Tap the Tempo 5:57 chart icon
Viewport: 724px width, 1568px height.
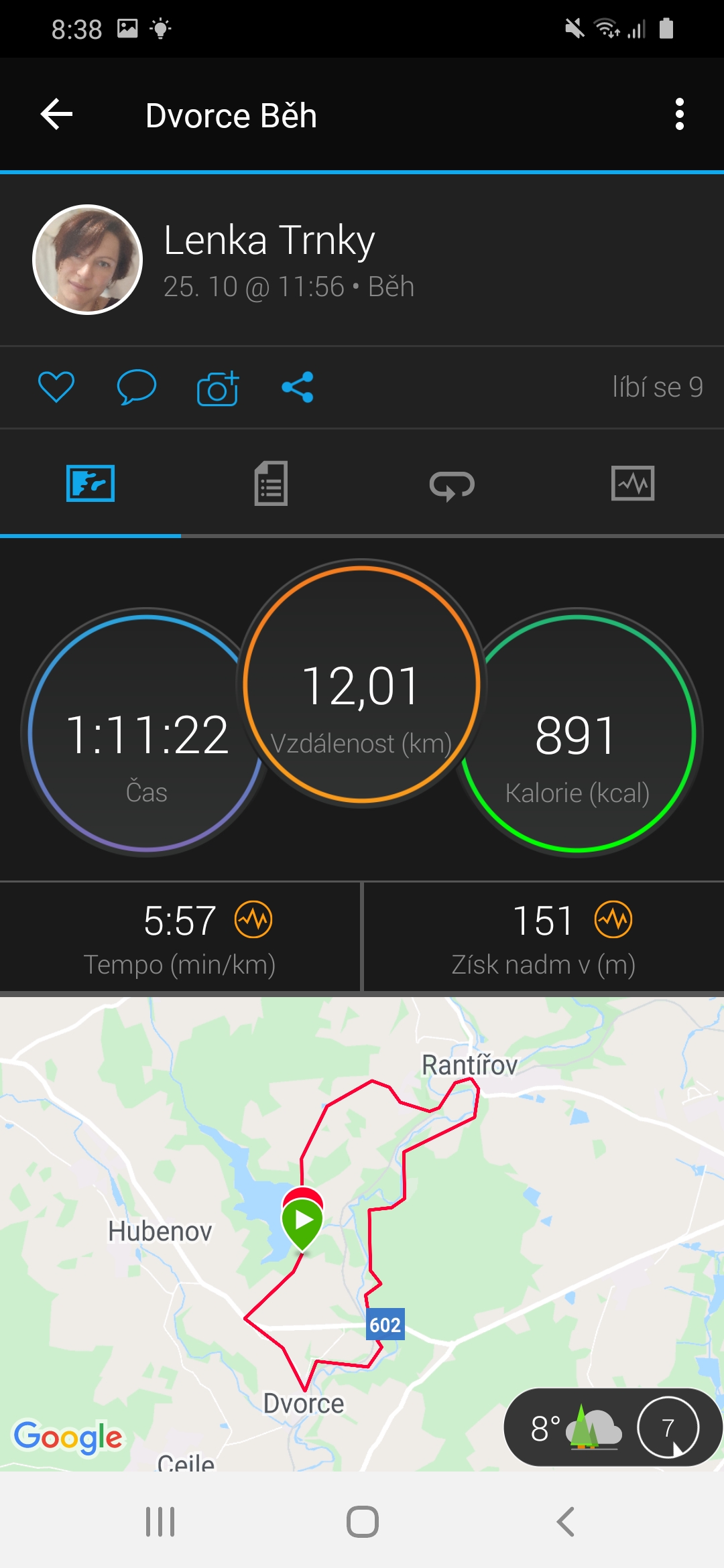click(253, 920)
